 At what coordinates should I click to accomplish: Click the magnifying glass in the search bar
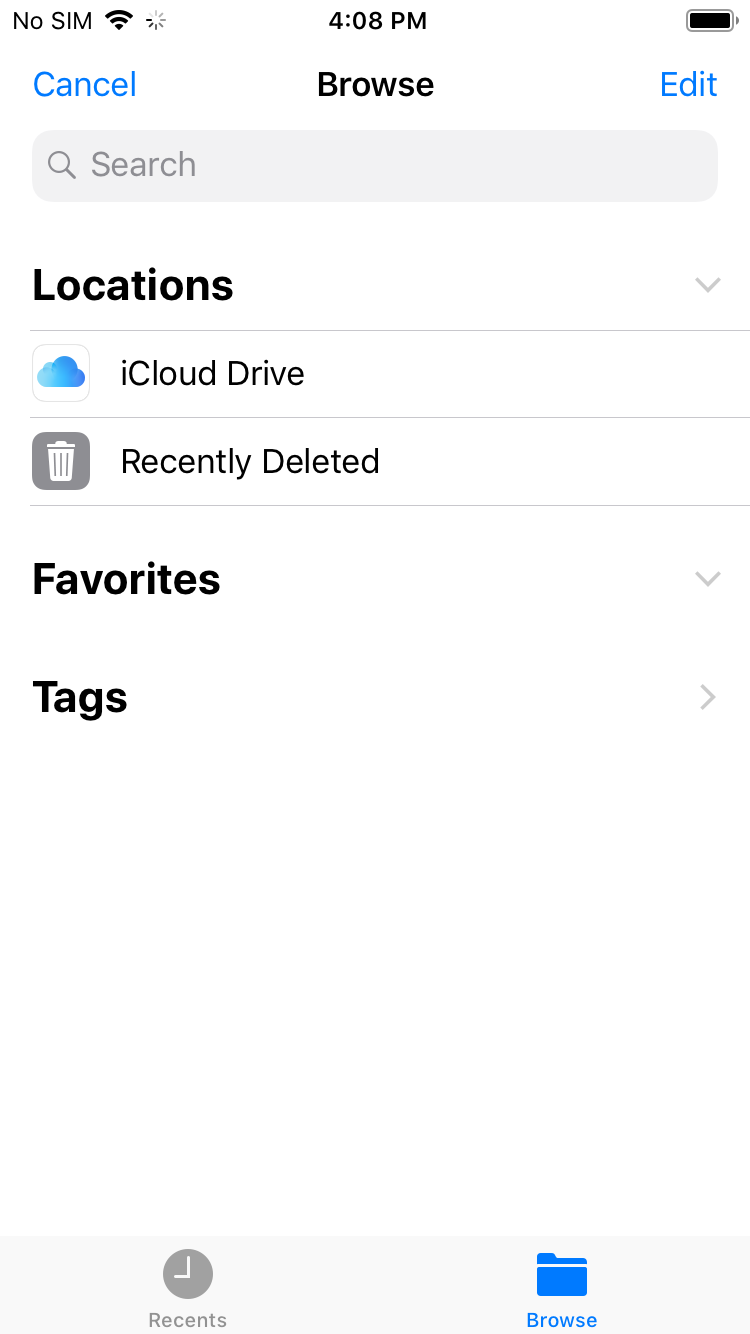(x=61, y=165)
